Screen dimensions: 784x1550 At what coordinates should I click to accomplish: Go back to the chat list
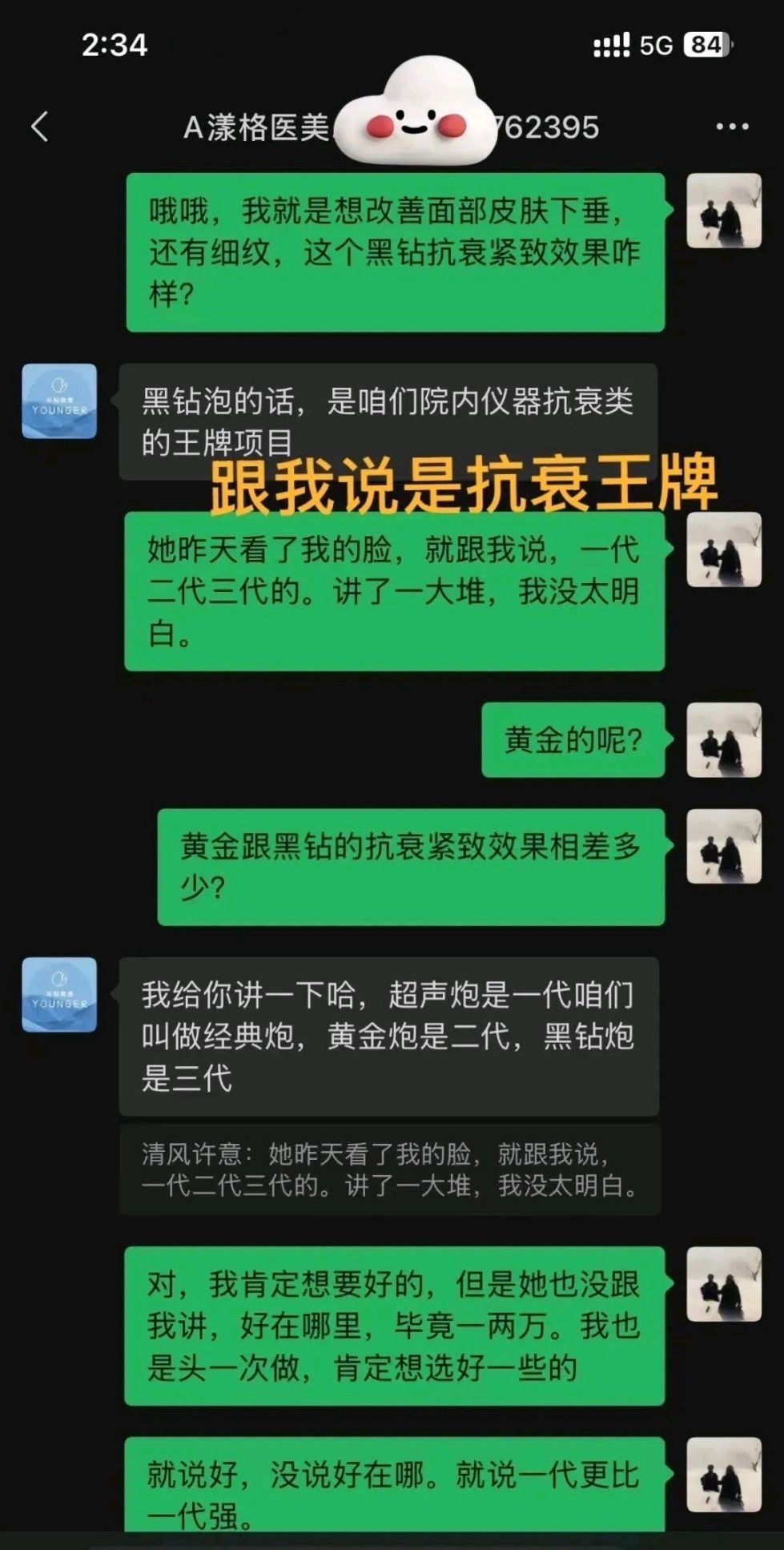40,127
